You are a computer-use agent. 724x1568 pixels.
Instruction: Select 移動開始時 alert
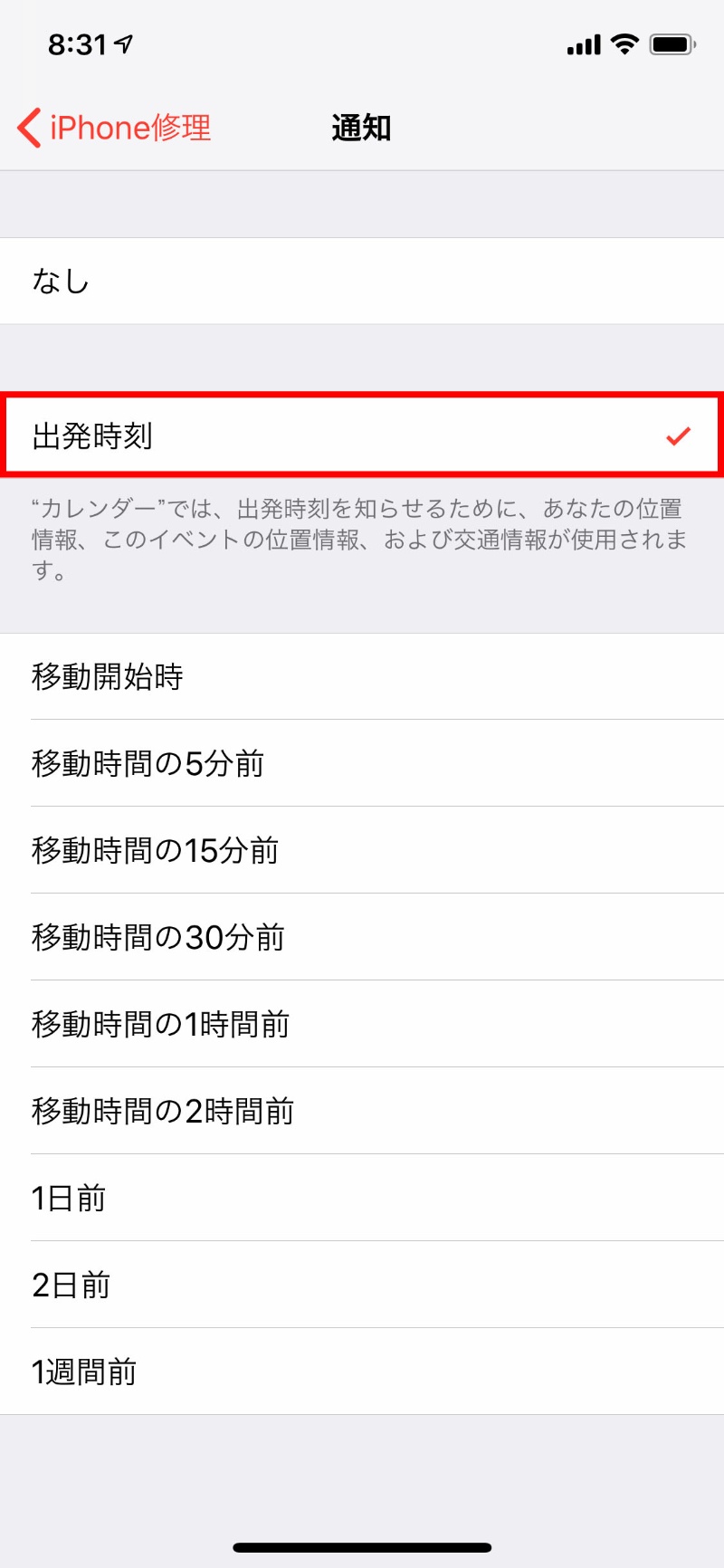pyautogui.click(x=362, y=676)
